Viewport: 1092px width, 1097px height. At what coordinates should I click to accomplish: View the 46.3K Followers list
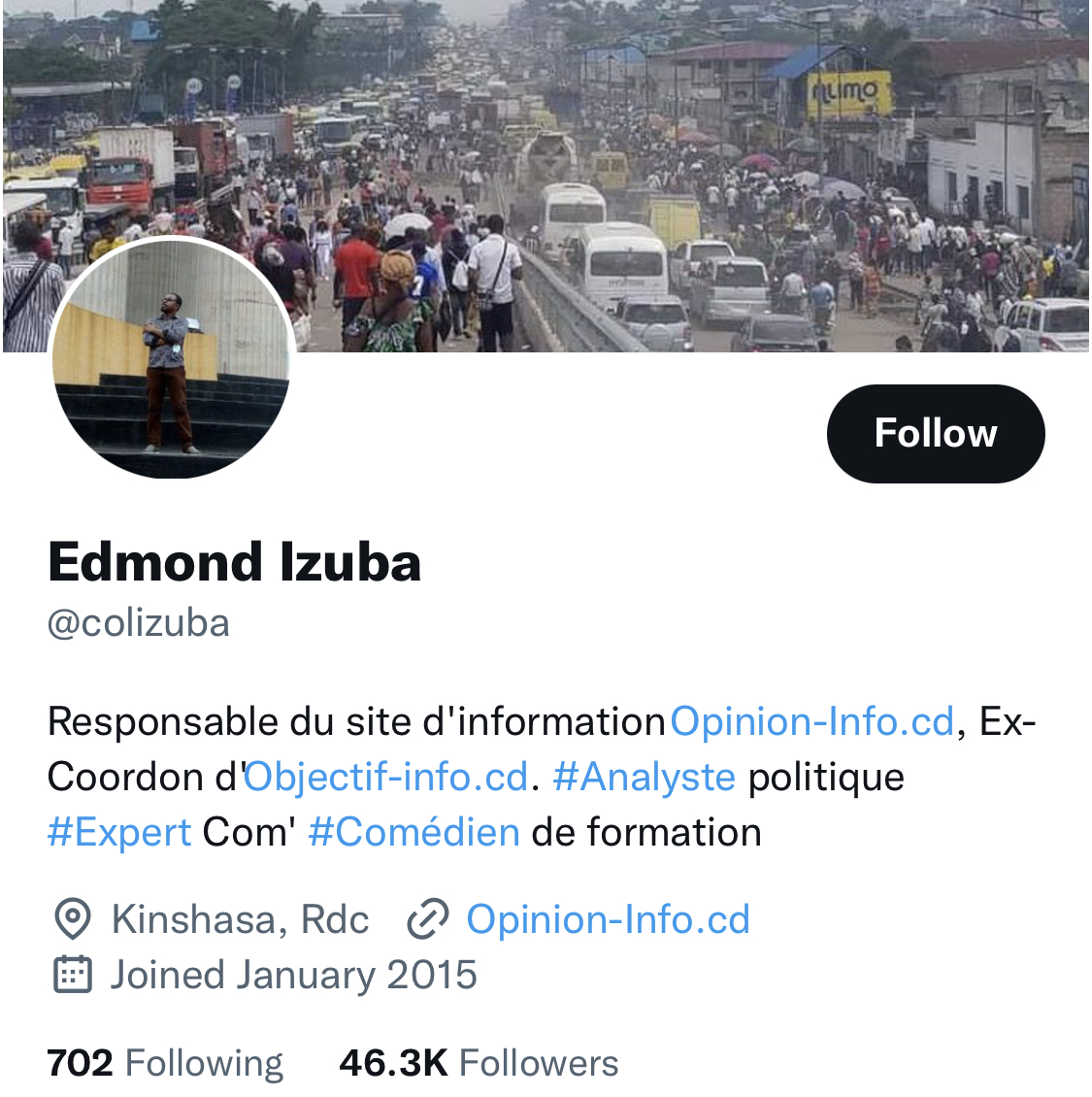[x=479, y=1063]
